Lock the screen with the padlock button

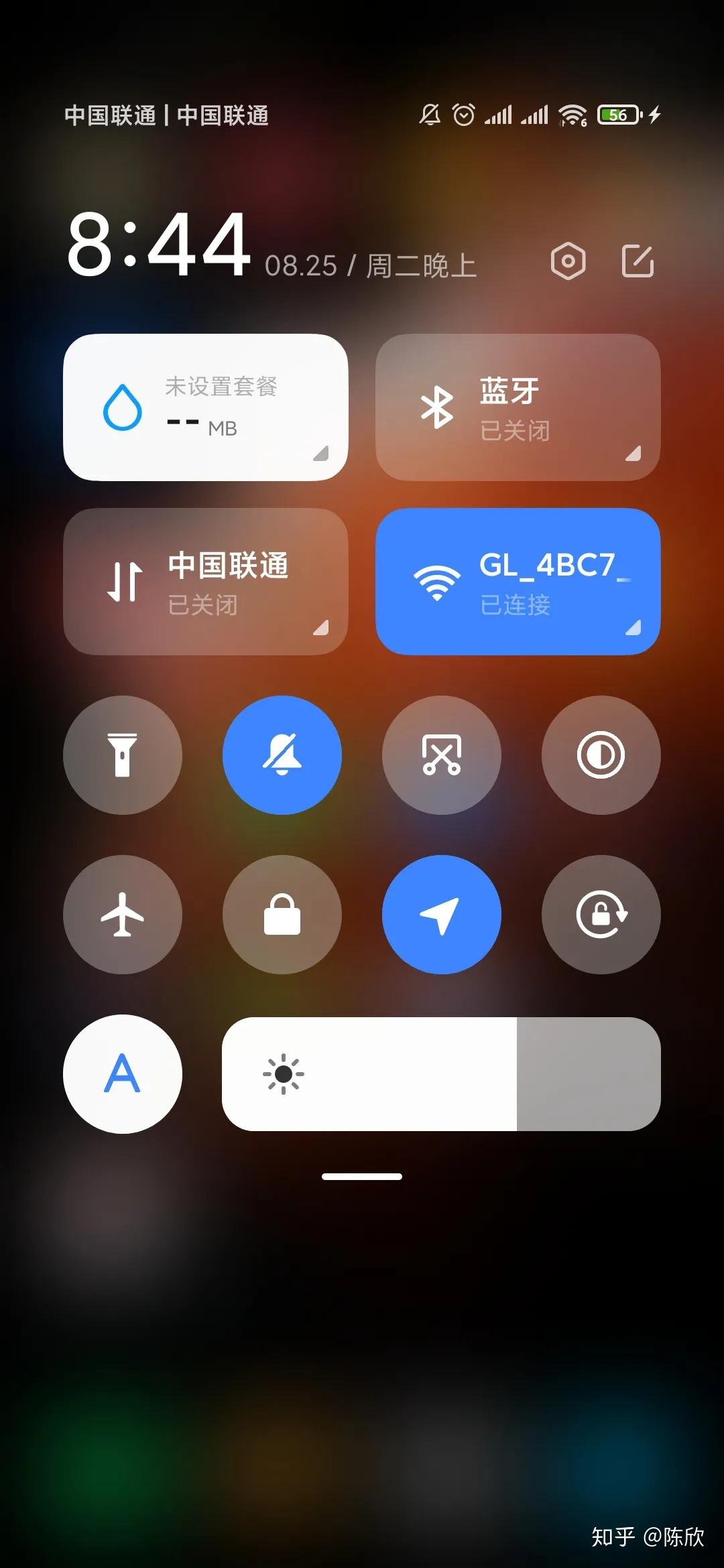(282, 915)
